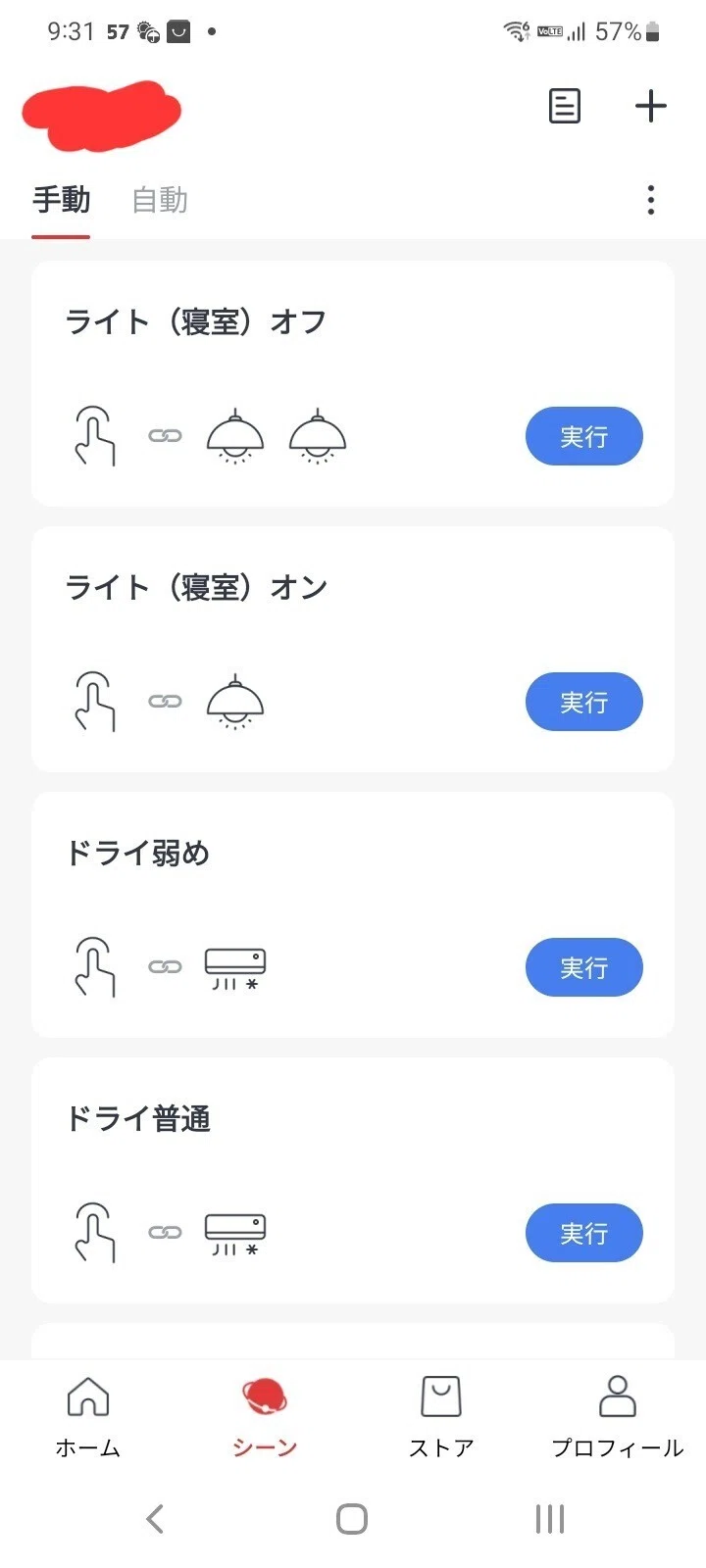Screen dimensions: 706x1568
Task: Tap the シーン tab
Action: click(265, 1417)
